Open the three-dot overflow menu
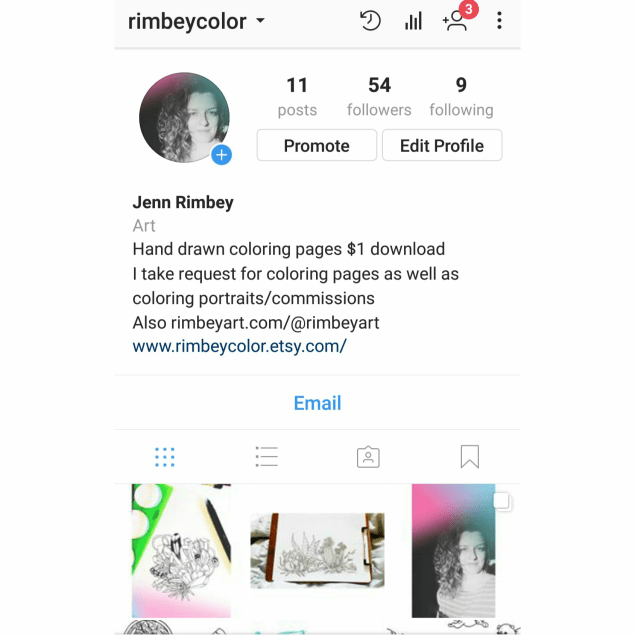635x635 pixels. (499, 20)
